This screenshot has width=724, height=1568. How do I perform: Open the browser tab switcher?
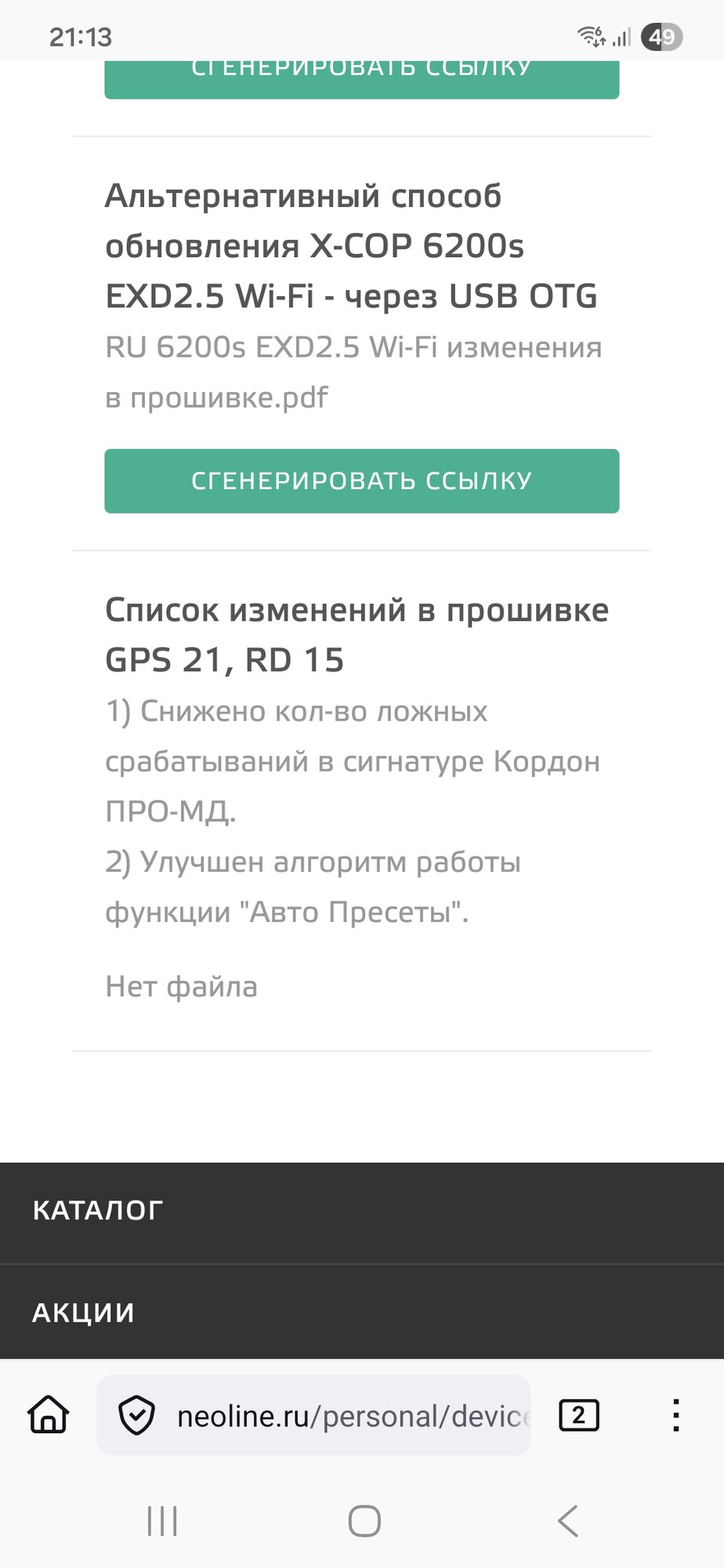[578, 1416]
